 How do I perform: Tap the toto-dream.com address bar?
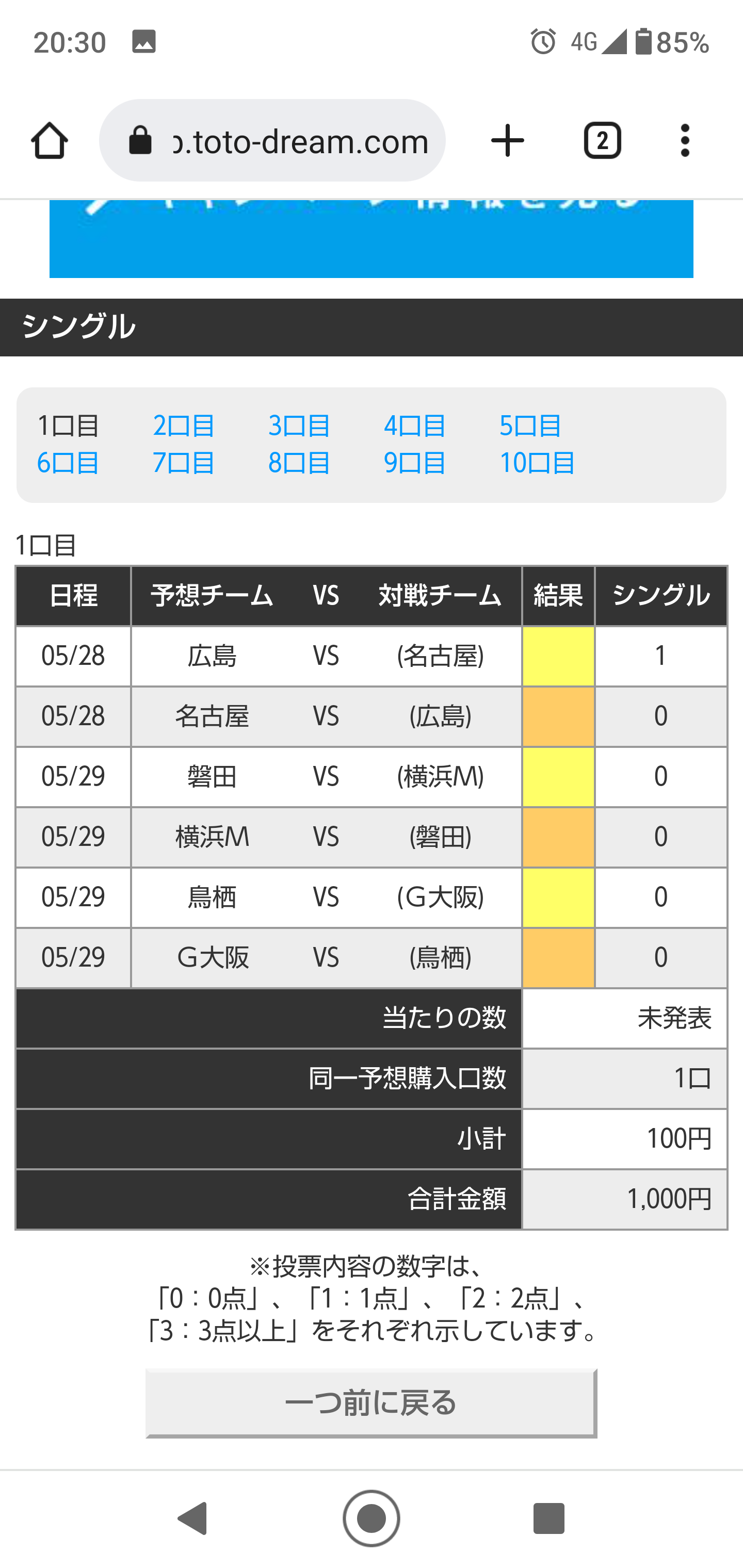pos(272,141)
